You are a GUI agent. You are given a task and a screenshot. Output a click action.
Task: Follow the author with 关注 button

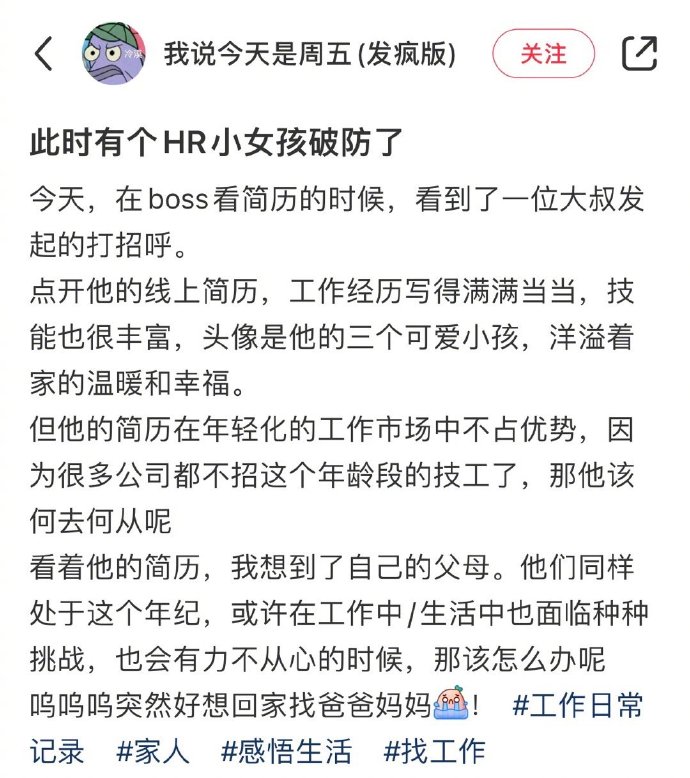coord(543,54)
